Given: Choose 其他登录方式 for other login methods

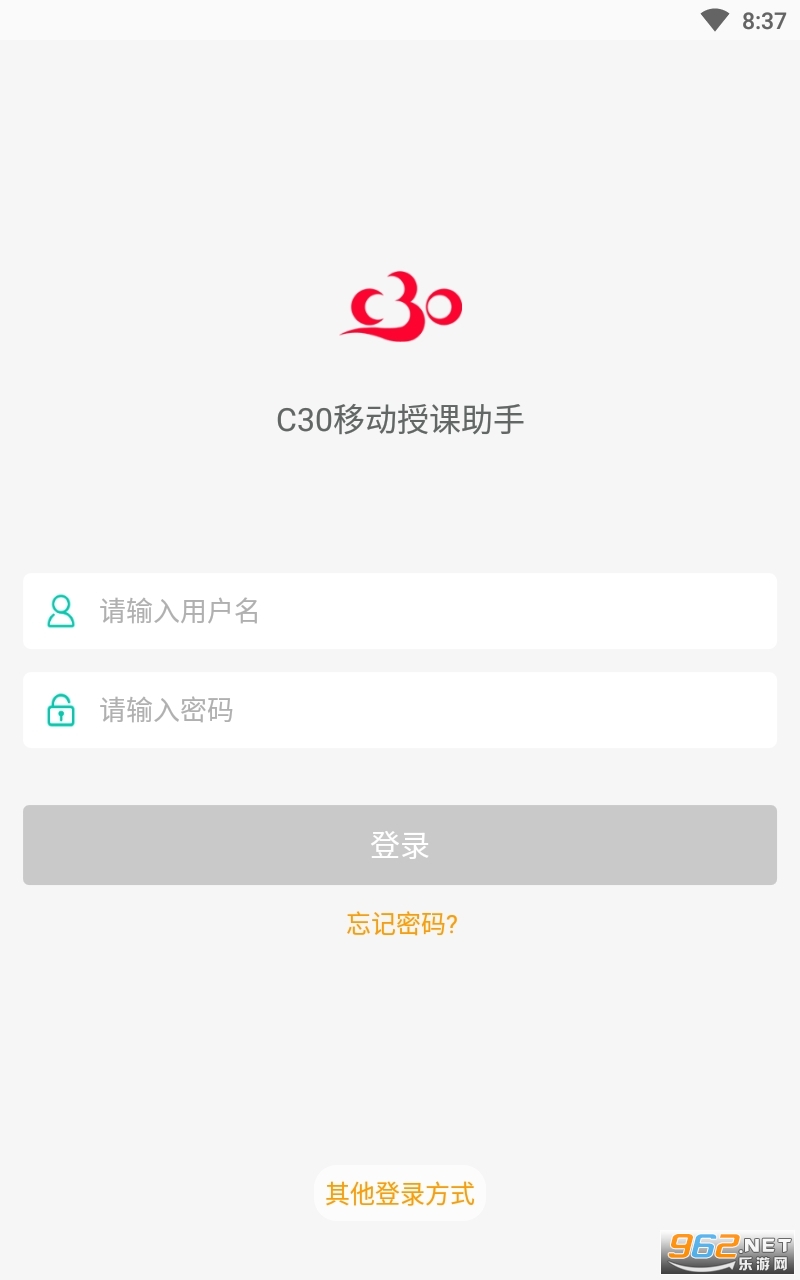Looking at the screenshot, I should coord(400,1193).
